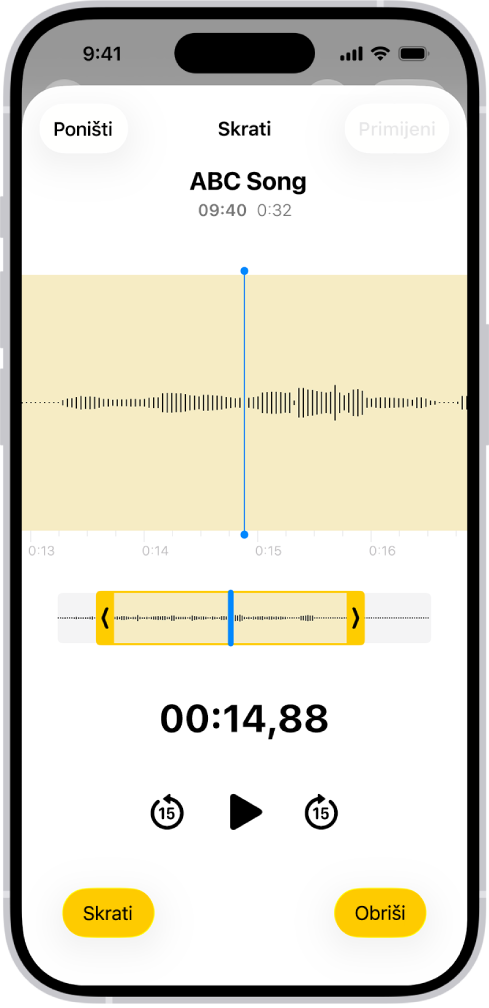Tap Poništi to cancel trimming
The image size is (489, 1008).
tap(83, 129)
